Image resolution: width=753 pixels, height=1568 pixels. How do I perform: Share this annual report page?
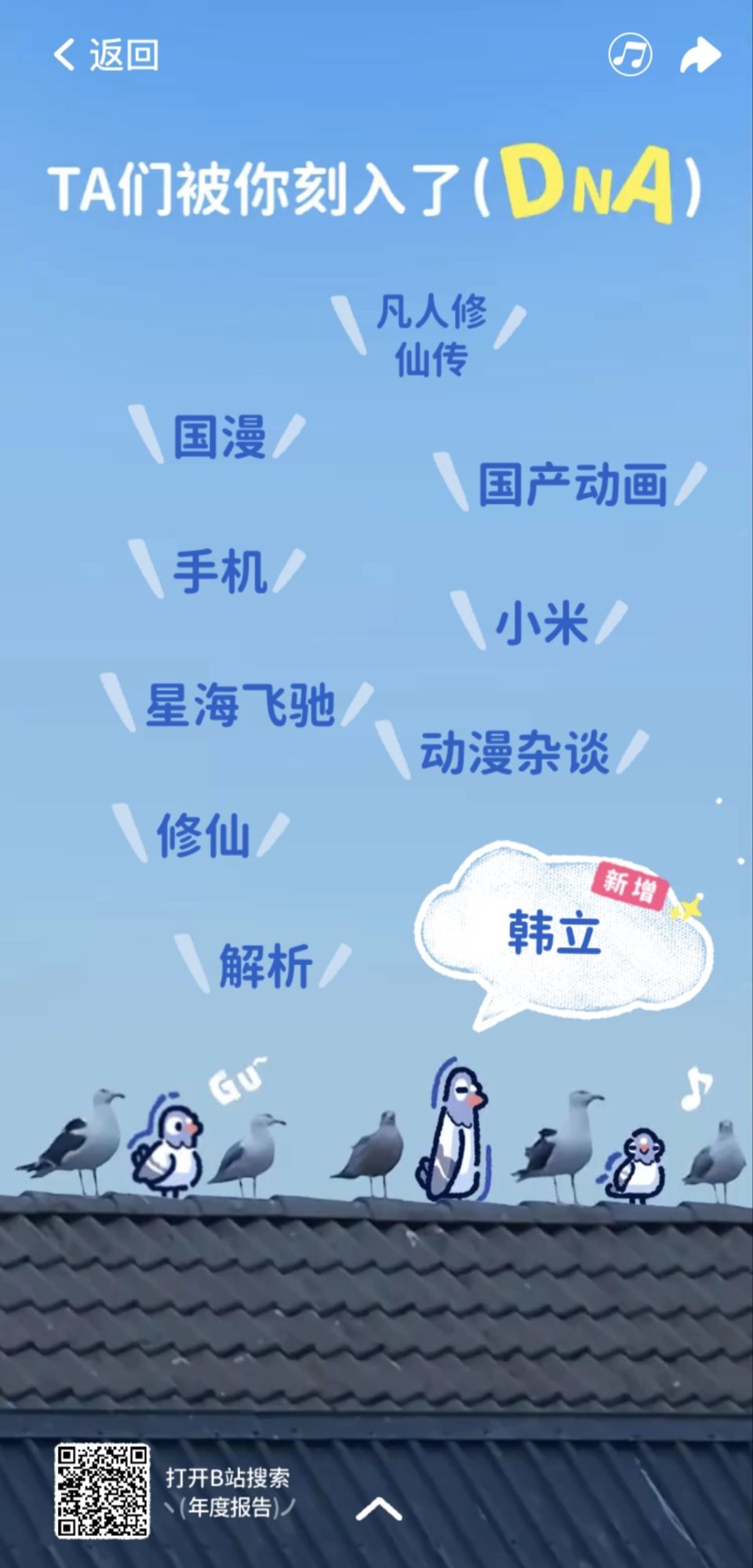pos(700,55)
